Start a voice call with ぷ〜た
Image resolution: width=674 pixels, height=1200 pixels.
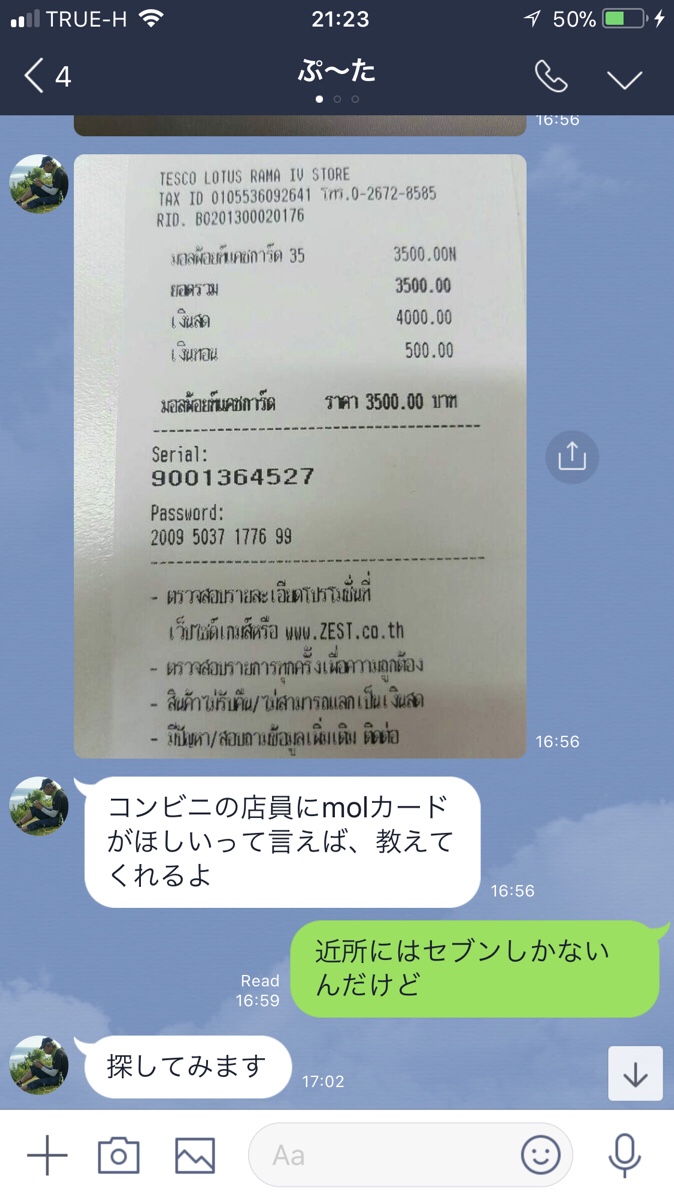tap(550, 76)
